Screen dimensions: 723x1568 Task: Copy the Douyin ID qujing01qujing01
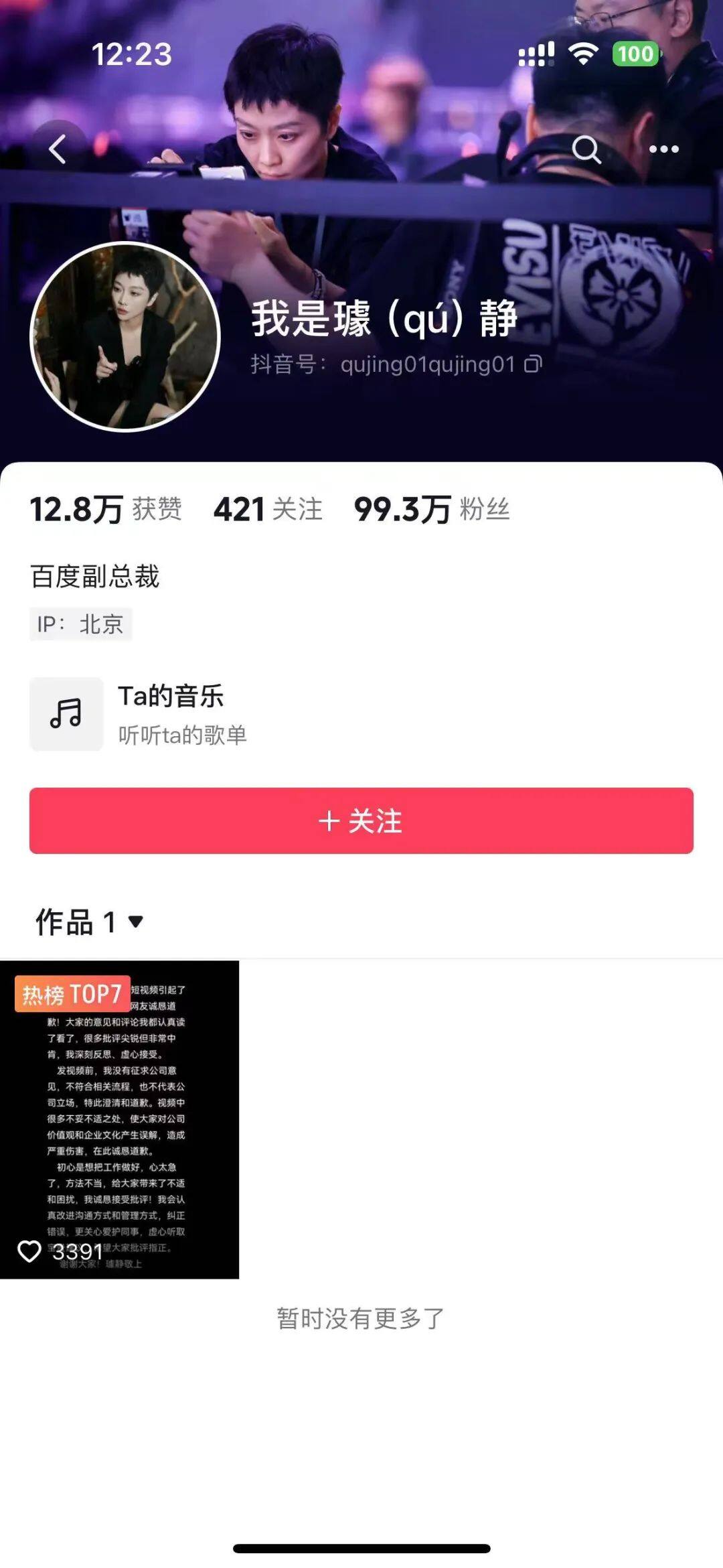coord(533,364)
